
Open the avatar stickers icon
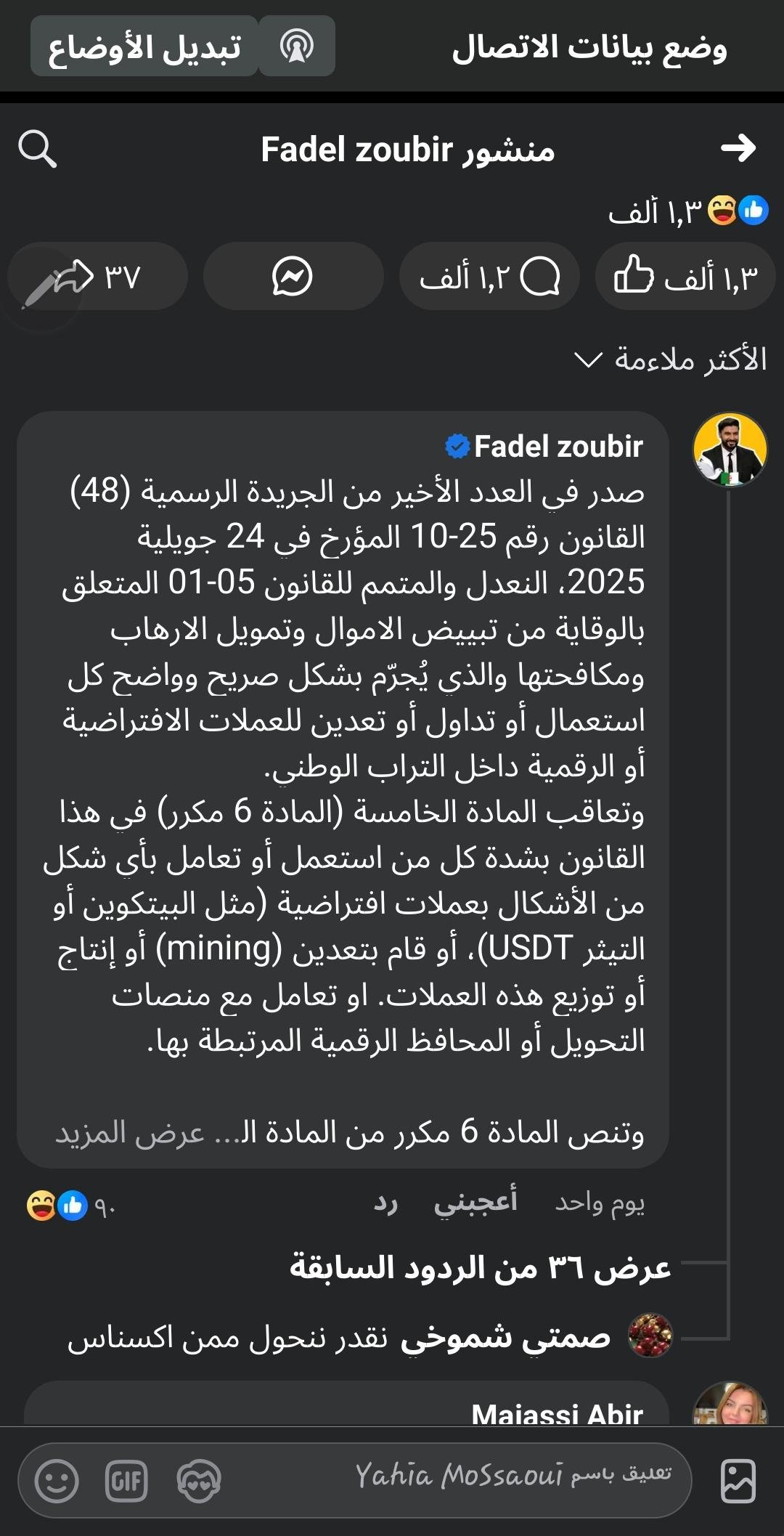198,1480
